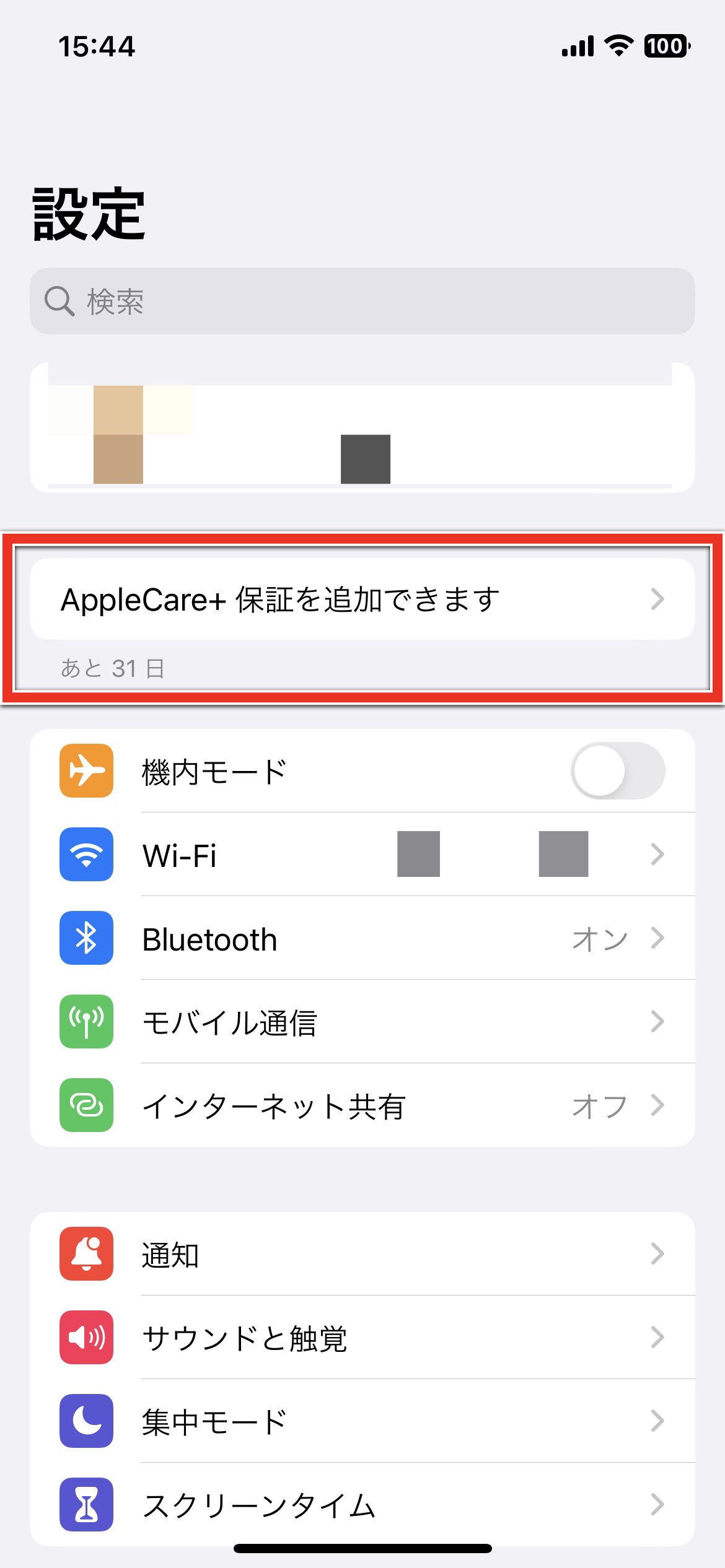Tap the 検索 search field
Viewport: 725px width, 1568px height.
click(x=362, y=302)
